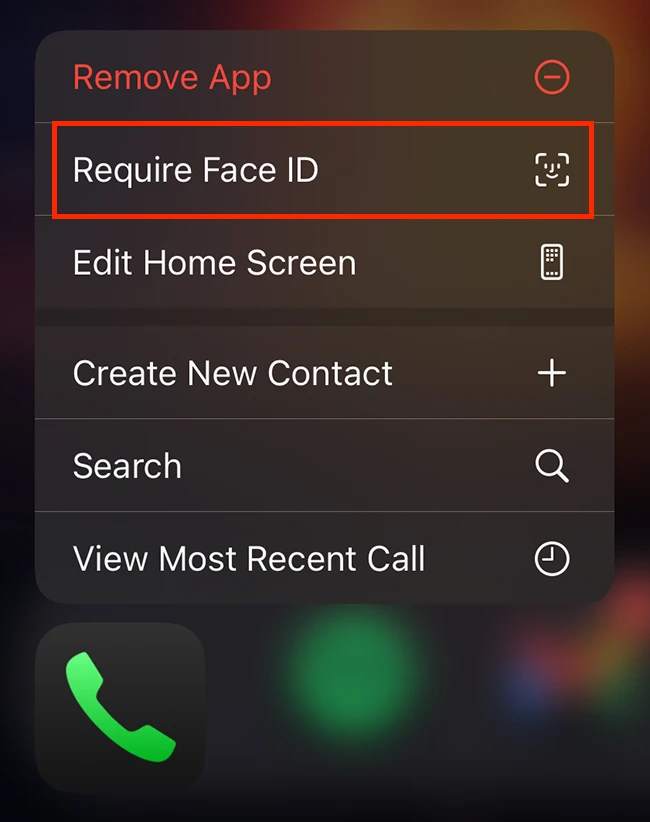
Task: Open the Phone app icon
Action: point(120,707)
